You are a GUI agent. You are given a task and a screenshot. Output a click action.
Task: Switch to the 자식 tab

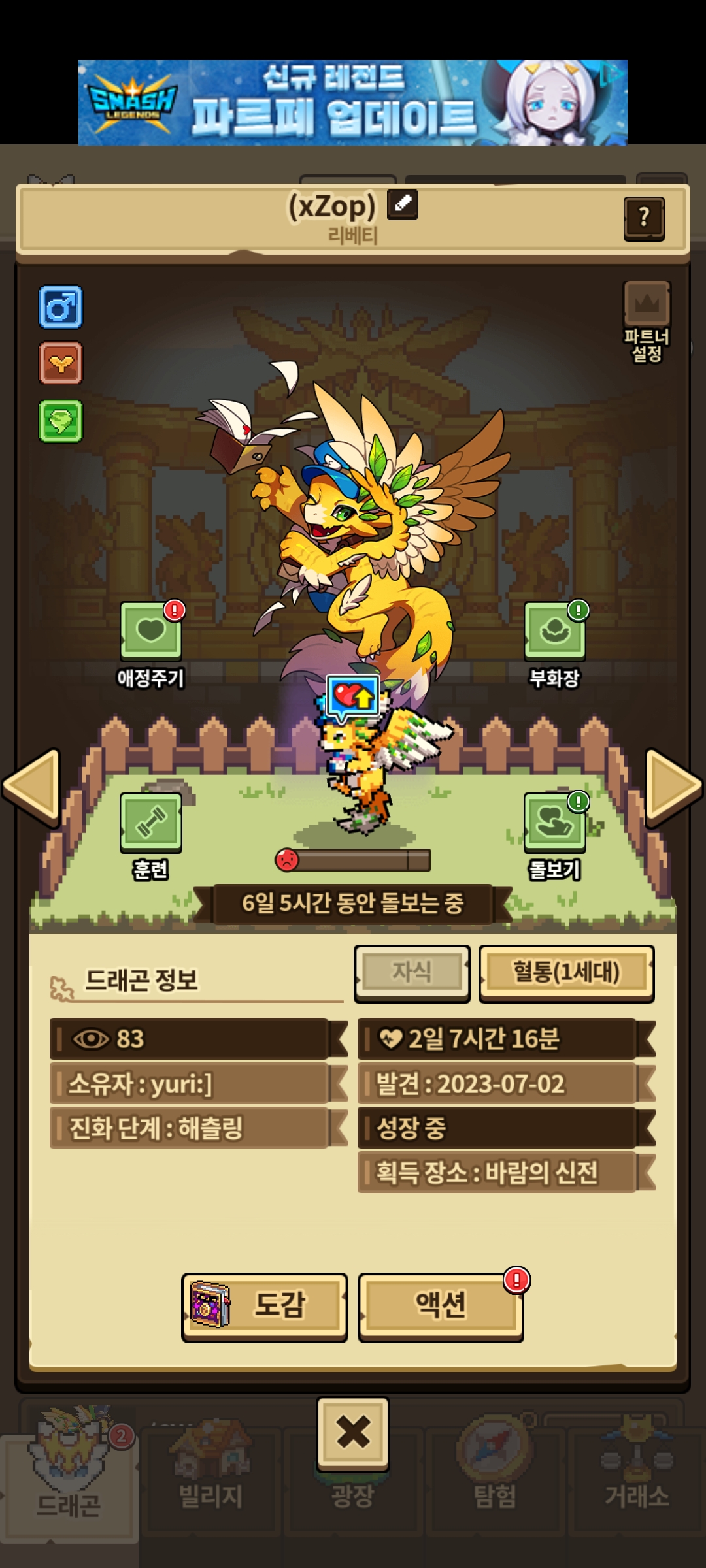pos(412,972)
